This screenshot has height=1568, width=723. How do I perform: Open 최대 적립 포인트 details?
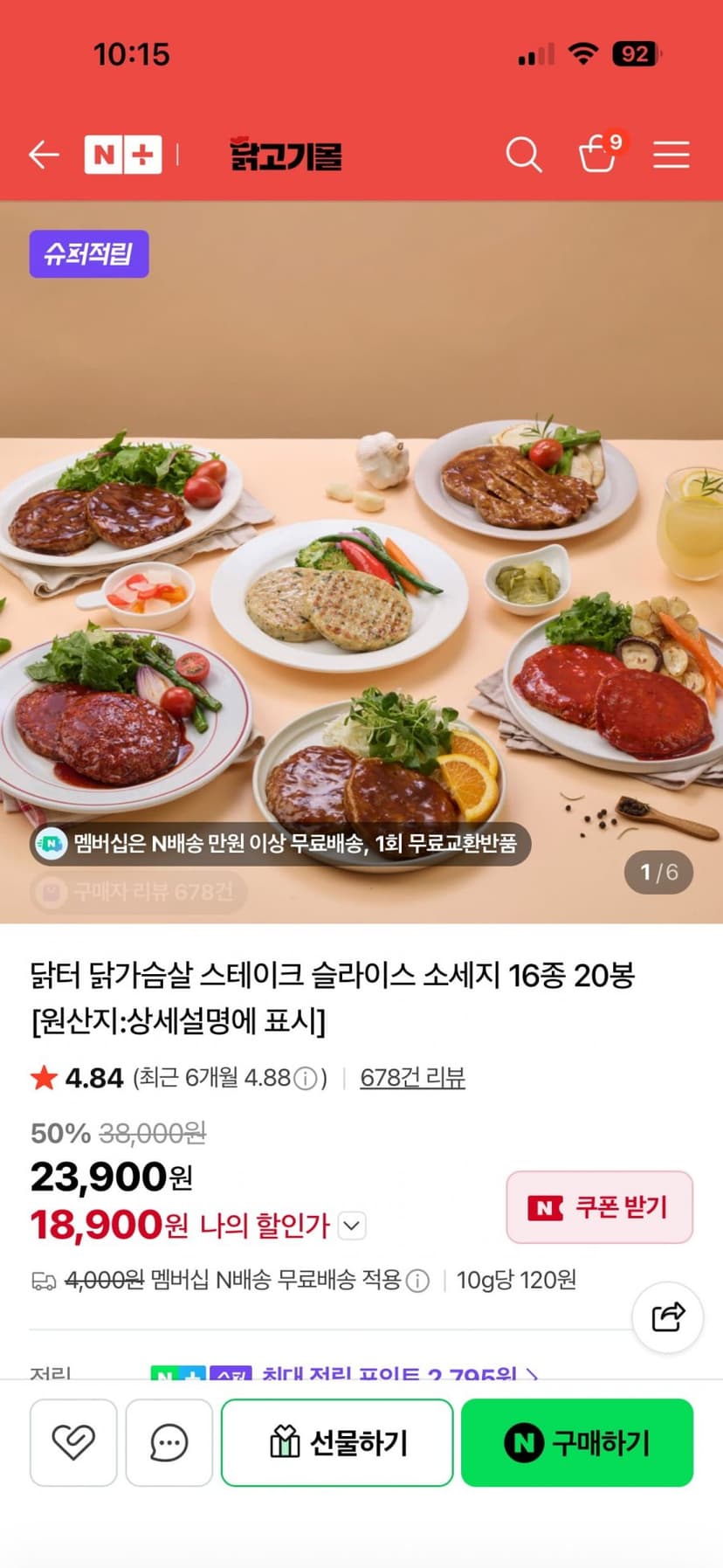pyautogui.click(x=398, y=1372)
